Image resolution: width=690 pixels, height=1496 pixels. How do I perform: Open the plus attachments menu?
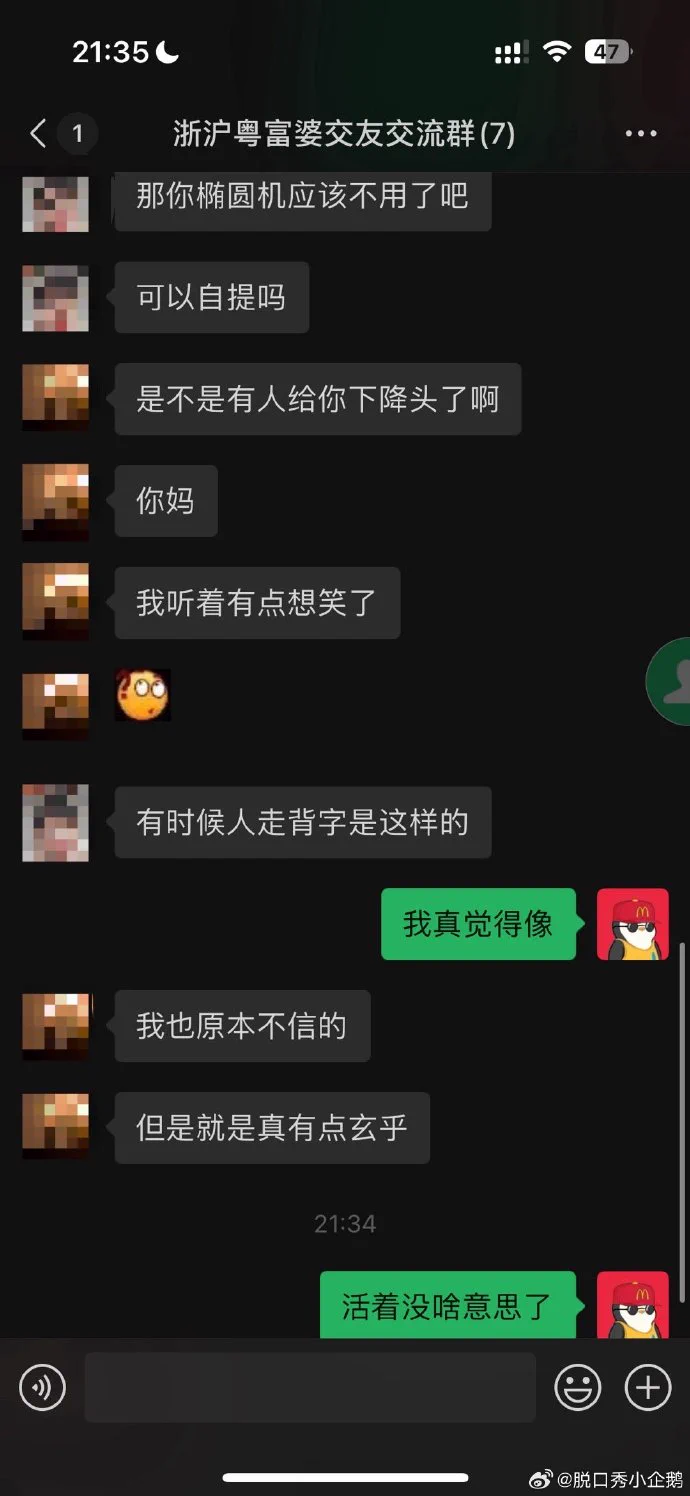click(x=648, y=1387)
